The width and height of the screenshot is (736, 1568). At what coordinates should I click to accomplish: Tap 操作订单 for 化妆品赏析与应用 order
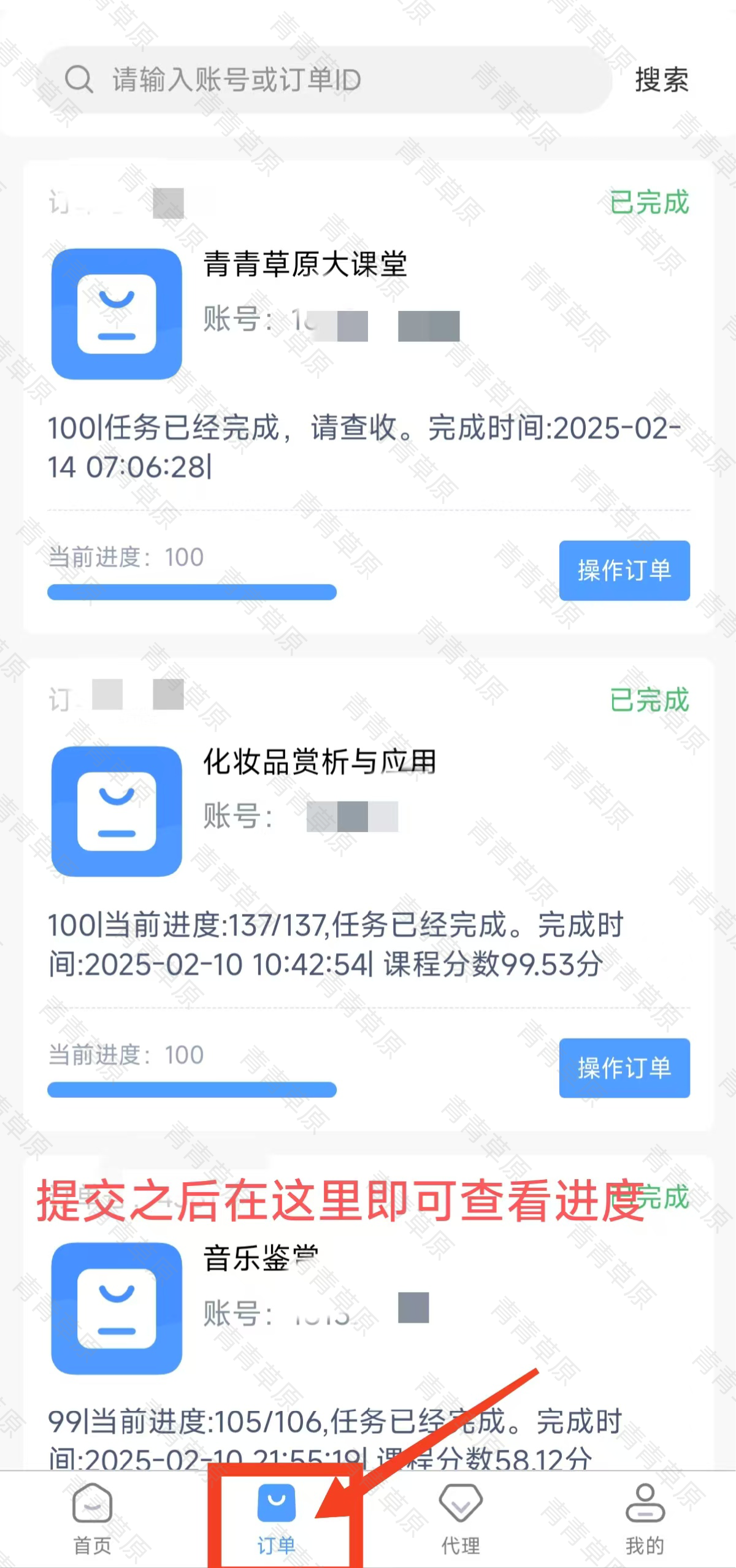(624, 1068)
